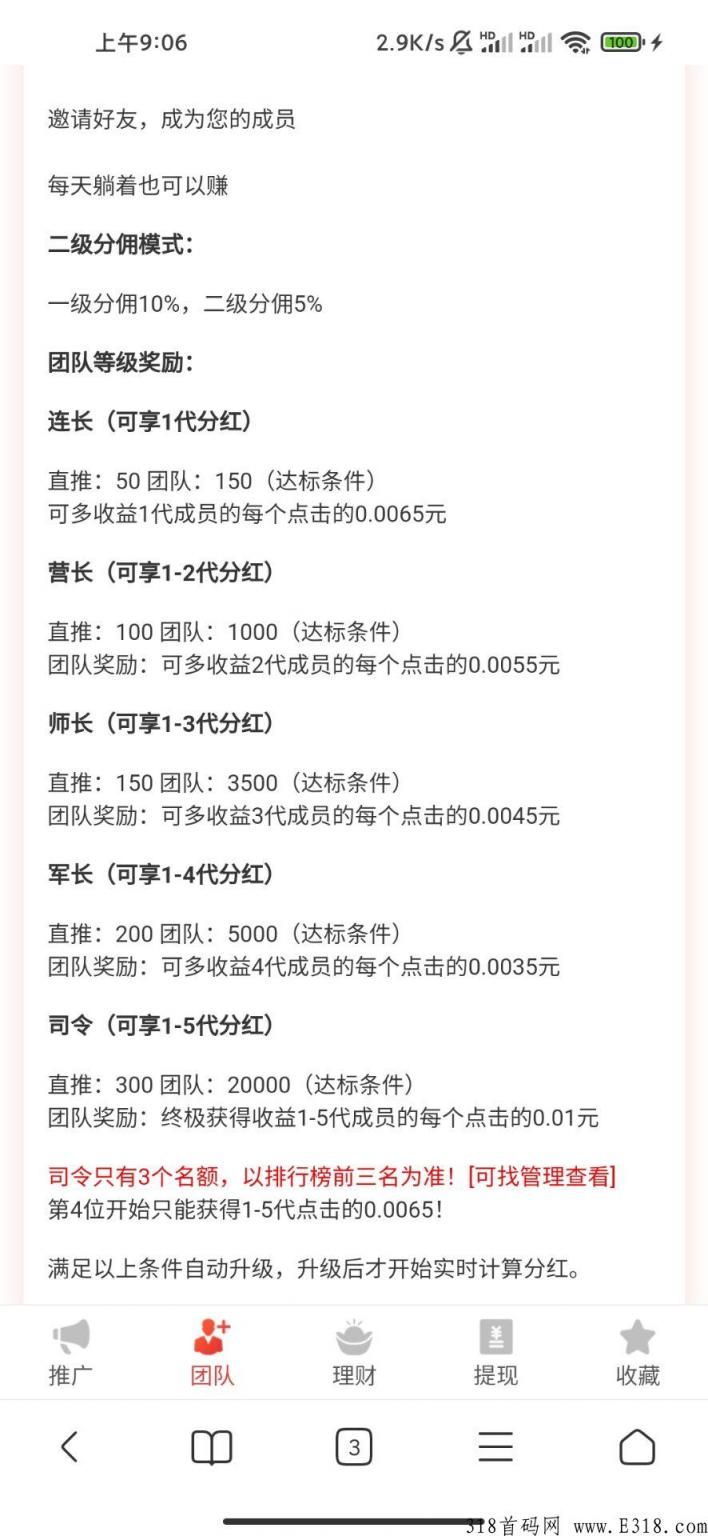The height and width of the screenshot is (1536, 708).
Task: Switch to the 推广 tab
Action: tap(70, 1352)
